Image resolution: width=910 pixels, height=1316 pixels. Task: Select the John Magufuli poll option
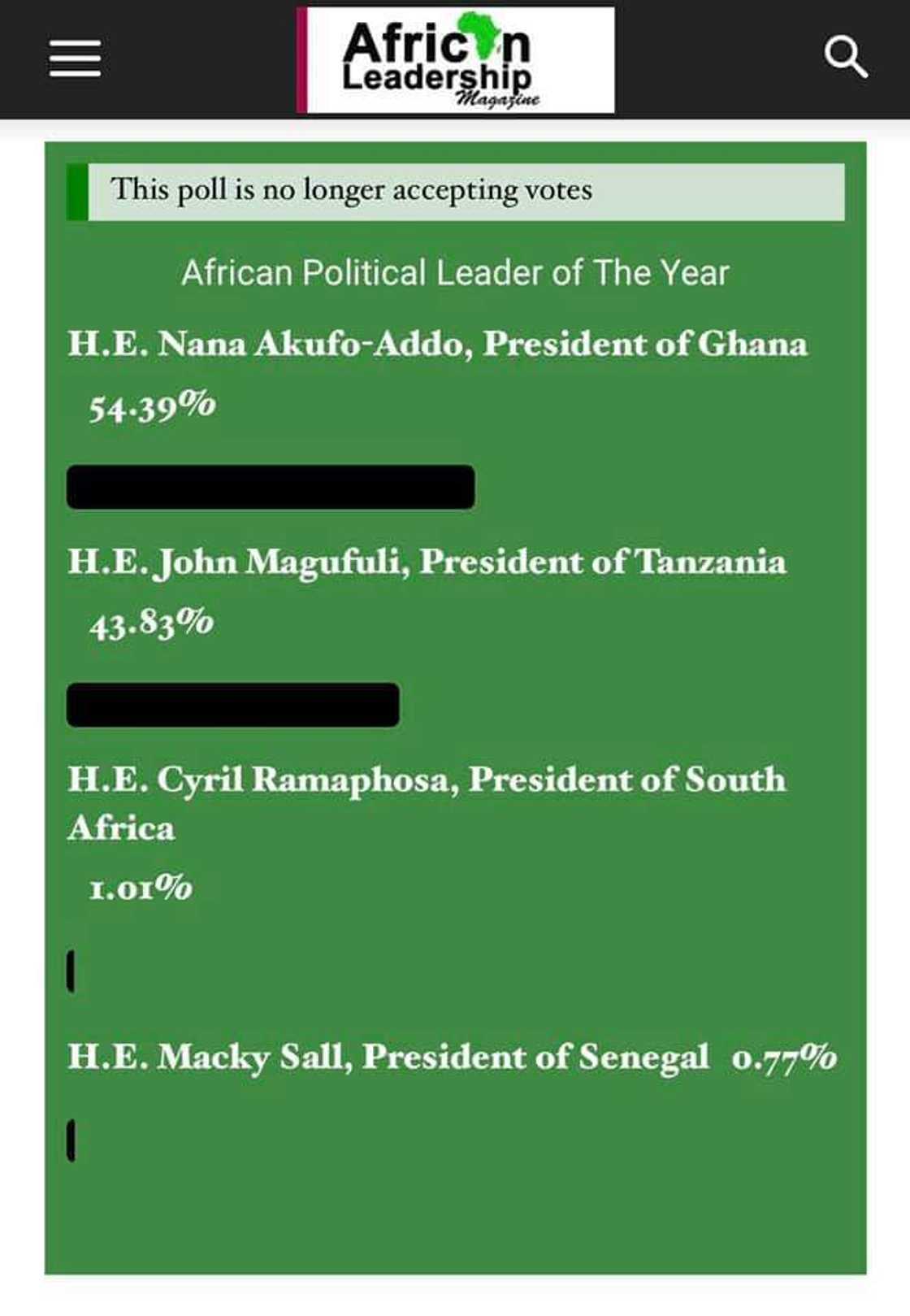coord(428,560)
